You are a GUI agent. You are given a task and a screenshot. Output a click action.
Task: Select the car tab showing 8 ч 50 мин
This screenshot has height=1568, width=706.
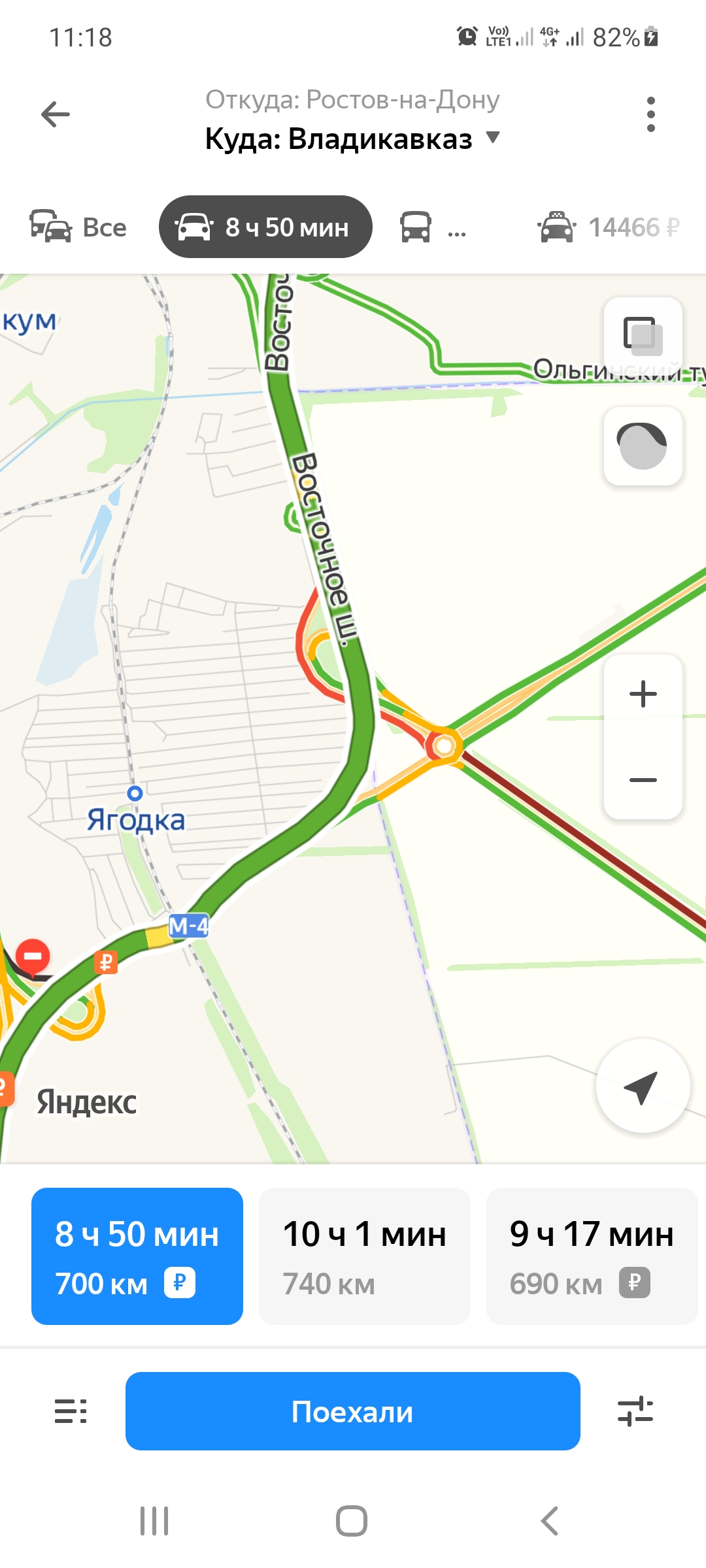click(265, 227)
